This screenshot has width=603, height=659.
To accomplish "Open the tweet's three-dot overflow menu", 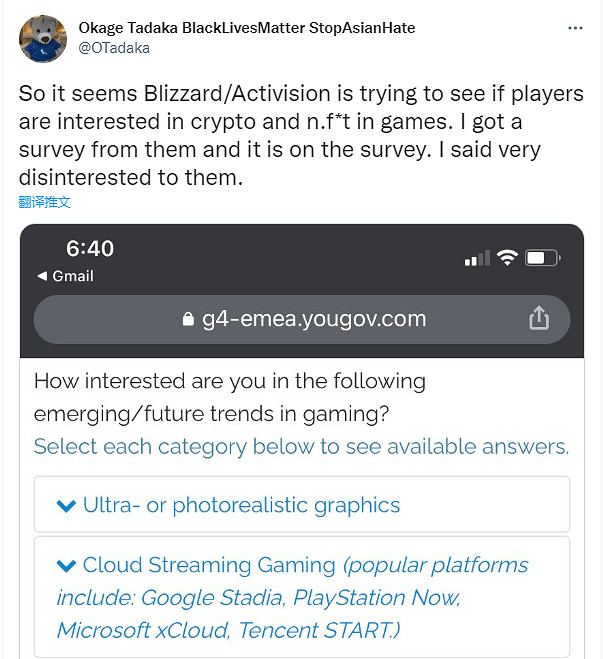I will point(575,29).
